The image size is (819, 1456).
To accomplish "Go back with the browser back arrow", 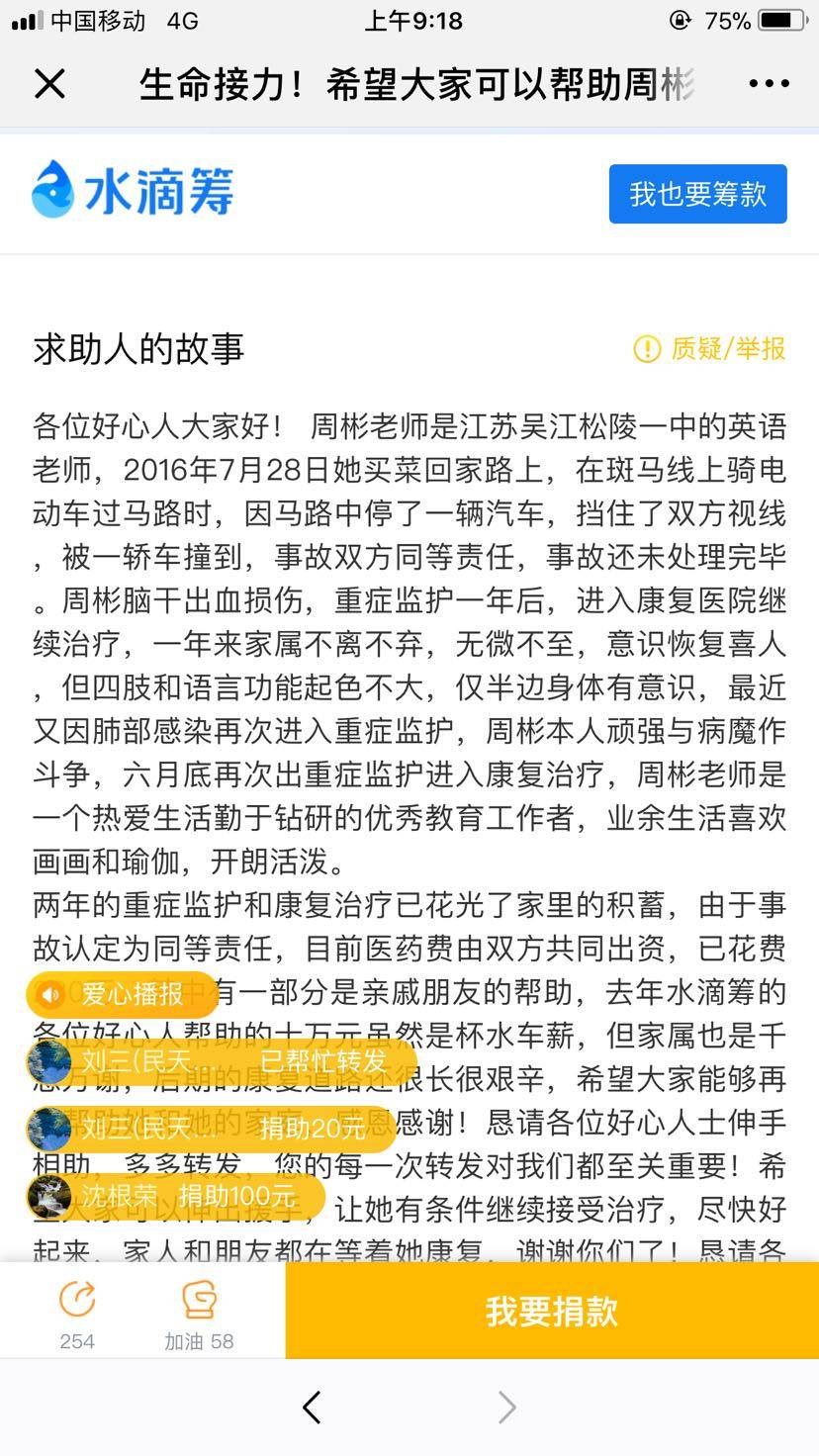I will point(312,1407).
